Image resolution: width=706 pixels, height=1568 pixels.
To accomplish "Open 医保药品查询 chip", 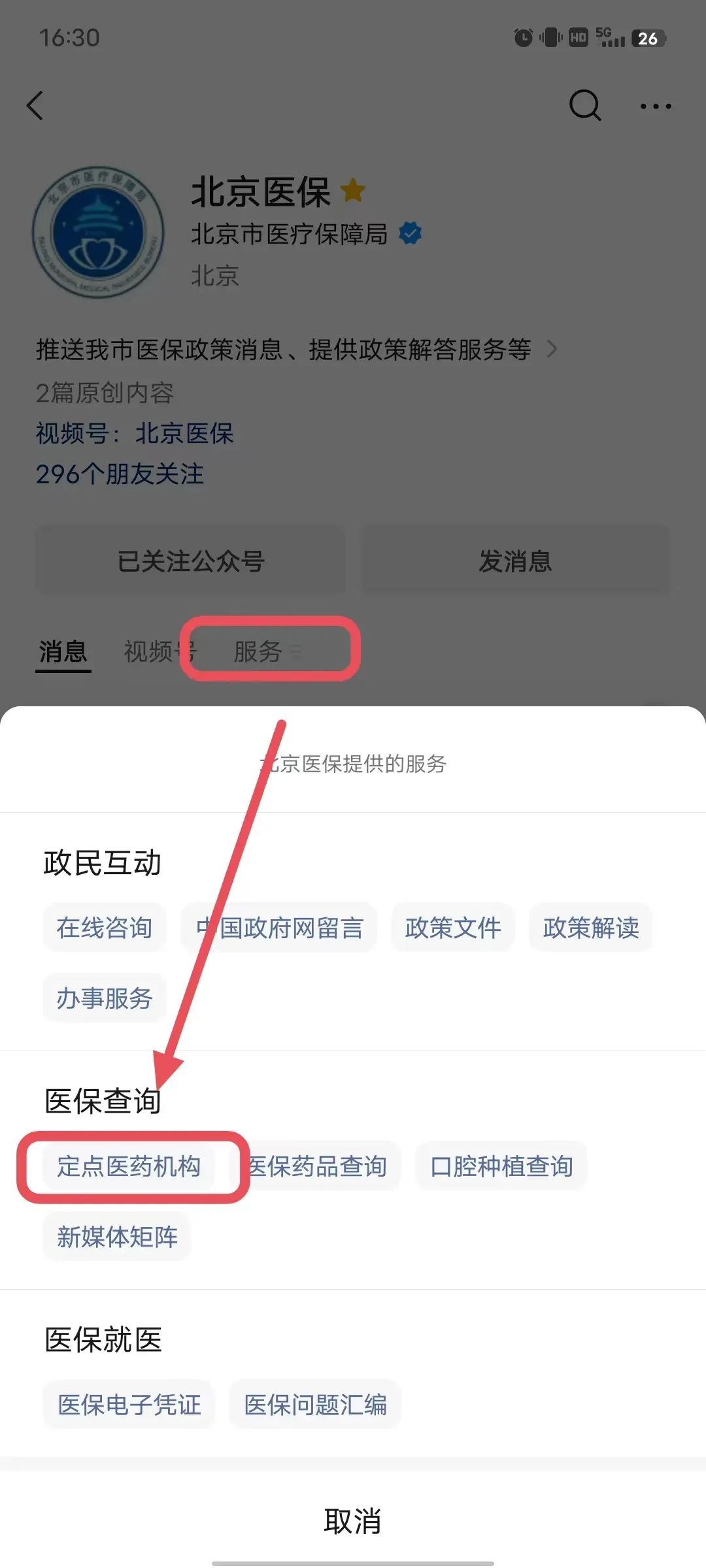I will [x=318, y=1166].
